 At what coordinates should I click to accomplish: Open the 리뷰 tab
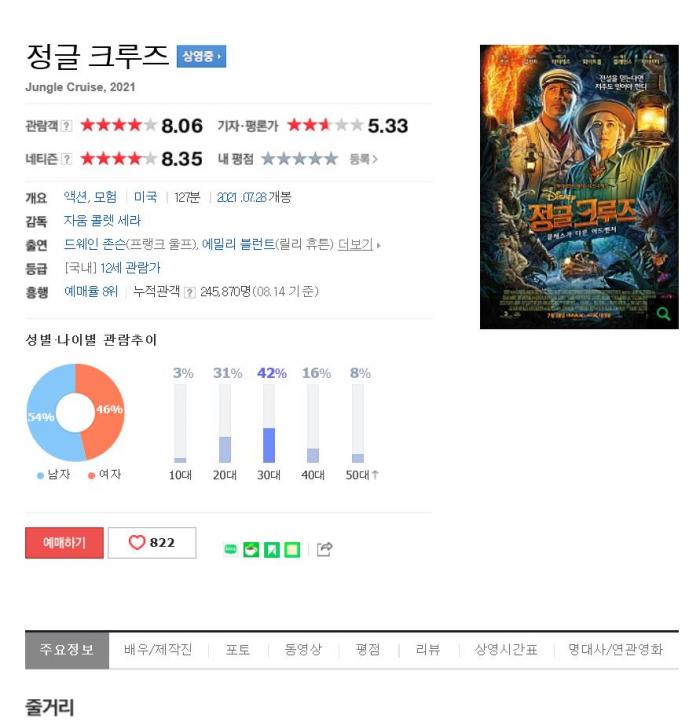(x=428, y=650)
